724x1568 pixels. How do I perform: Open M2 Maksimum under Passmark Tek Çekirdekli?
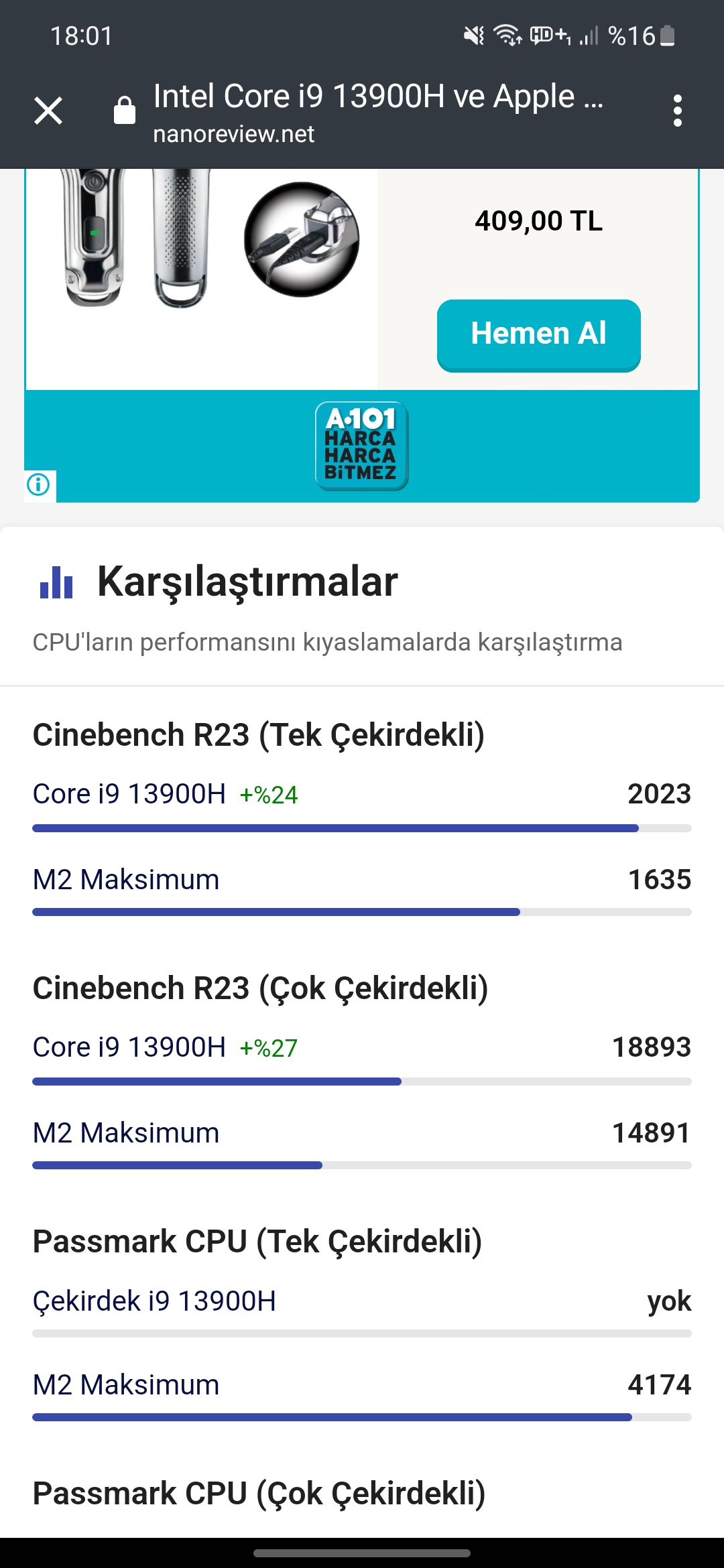coord(126,1385)
